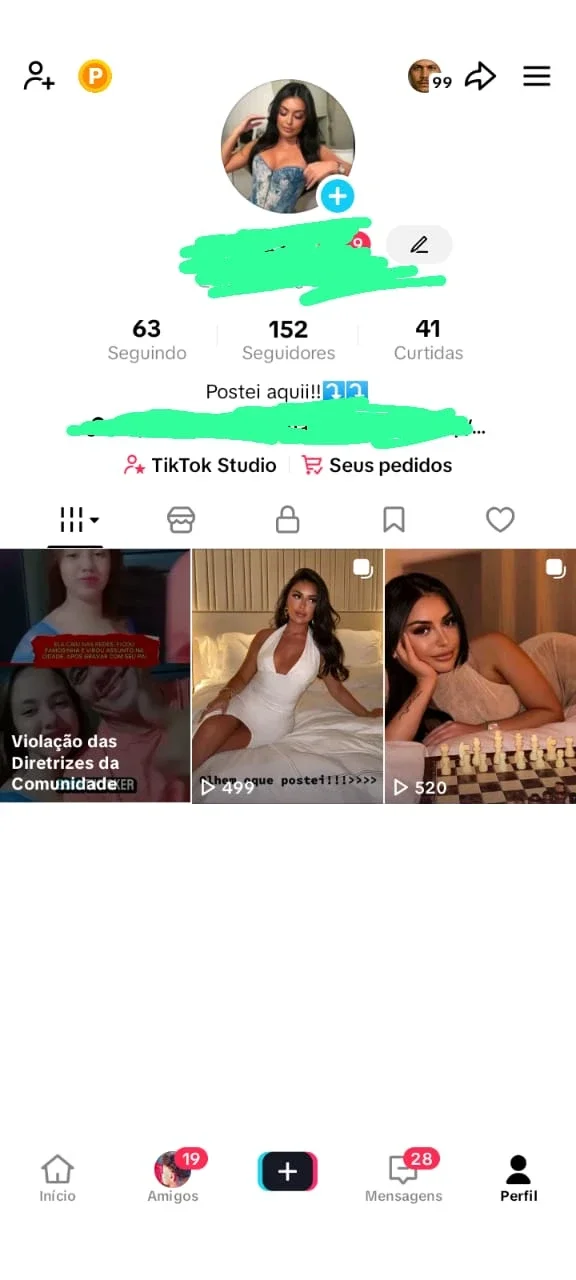Switch to the private videos lock tab

click(287, 520)
